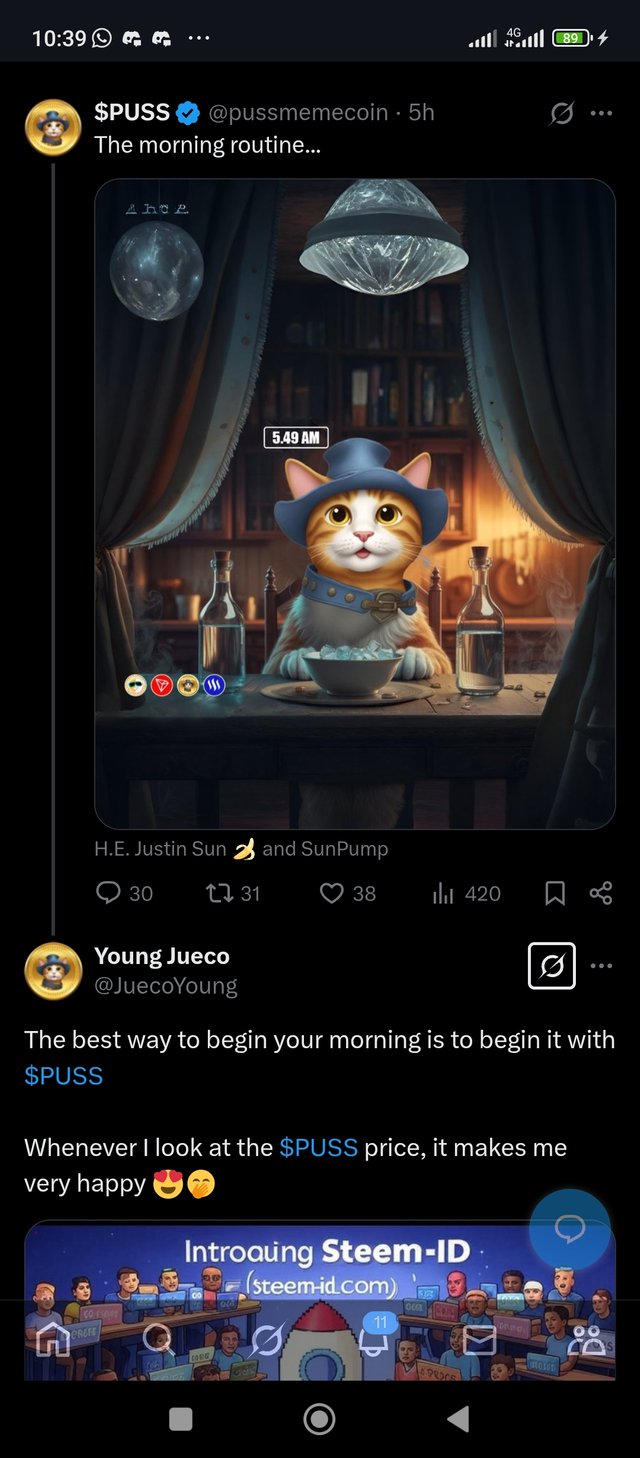
Task: Reply to the $PUSS tweet
Action: point(109,893)
